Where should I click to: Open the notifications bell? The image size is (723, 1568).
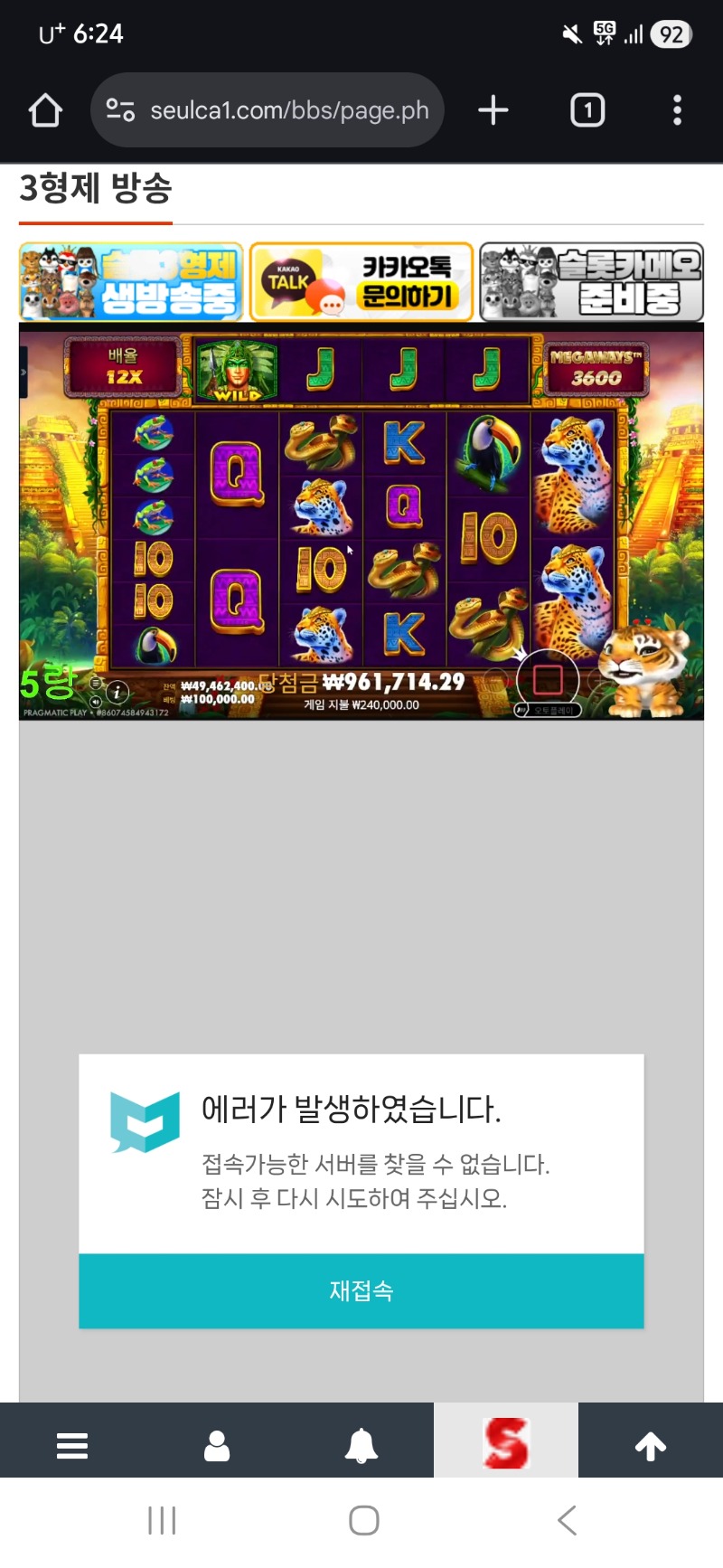pos(361,1445)
